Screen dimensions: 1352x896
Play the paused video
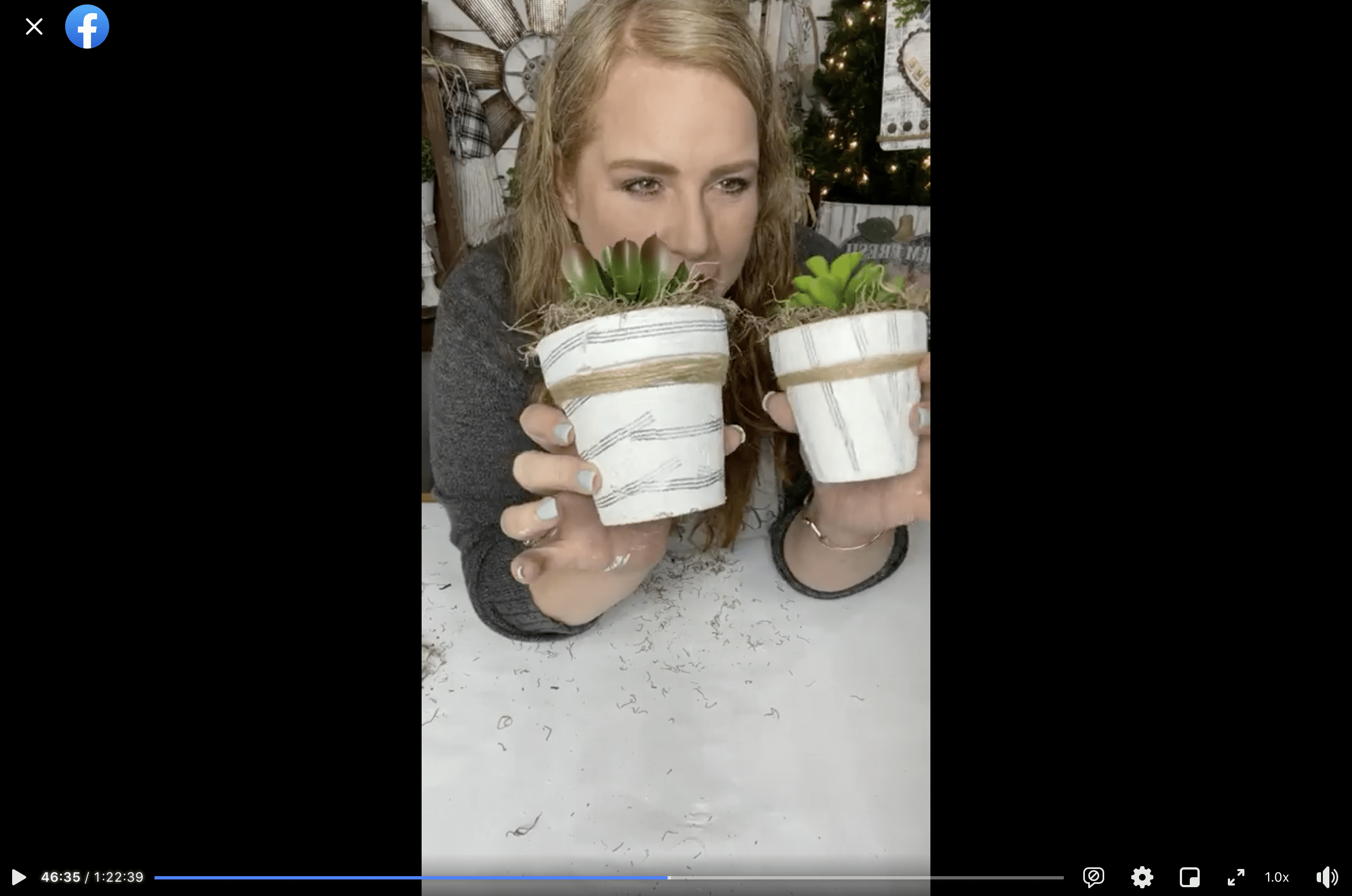pos(19,877)
